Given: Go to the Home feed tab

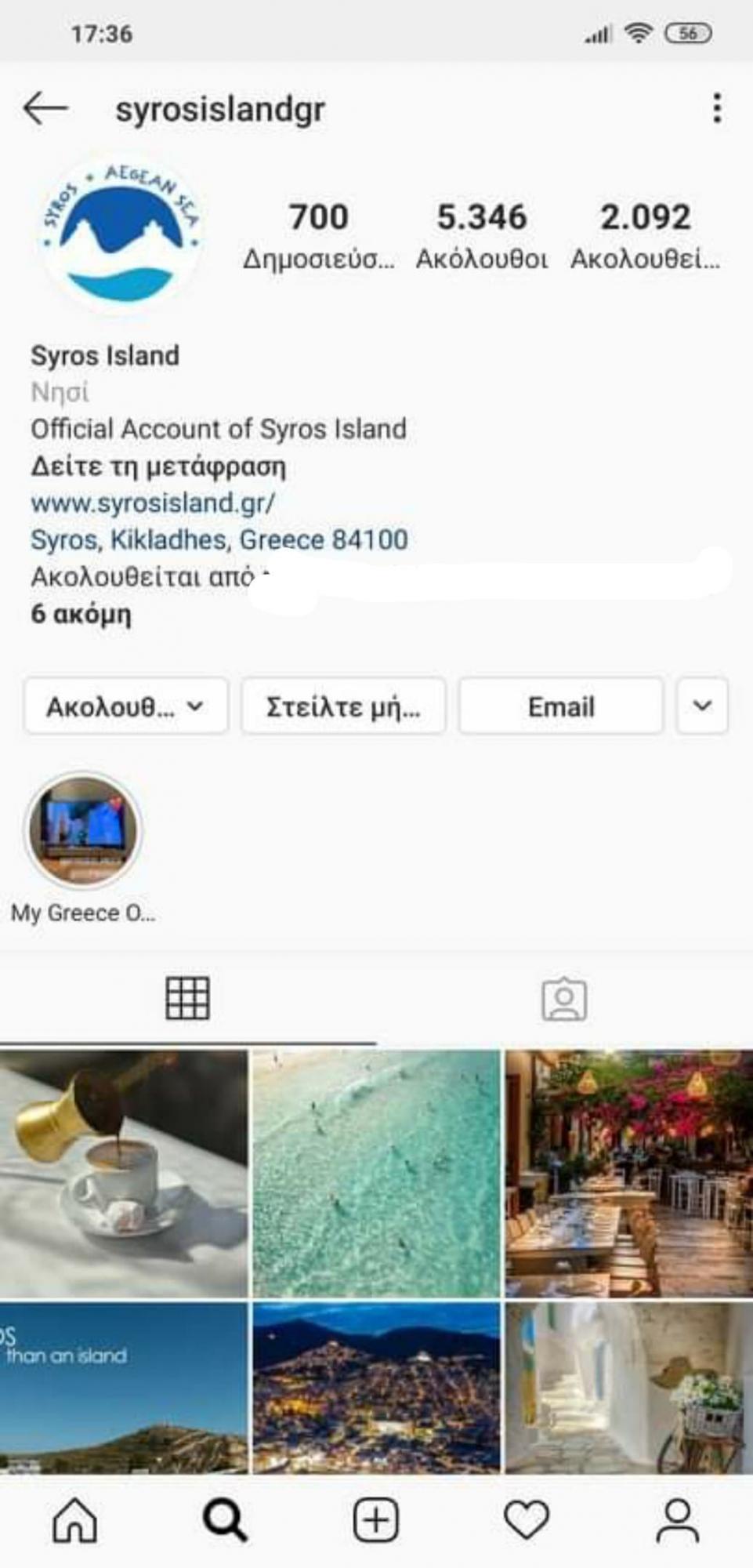Looking at the screenshot, I should (75, 1519).
